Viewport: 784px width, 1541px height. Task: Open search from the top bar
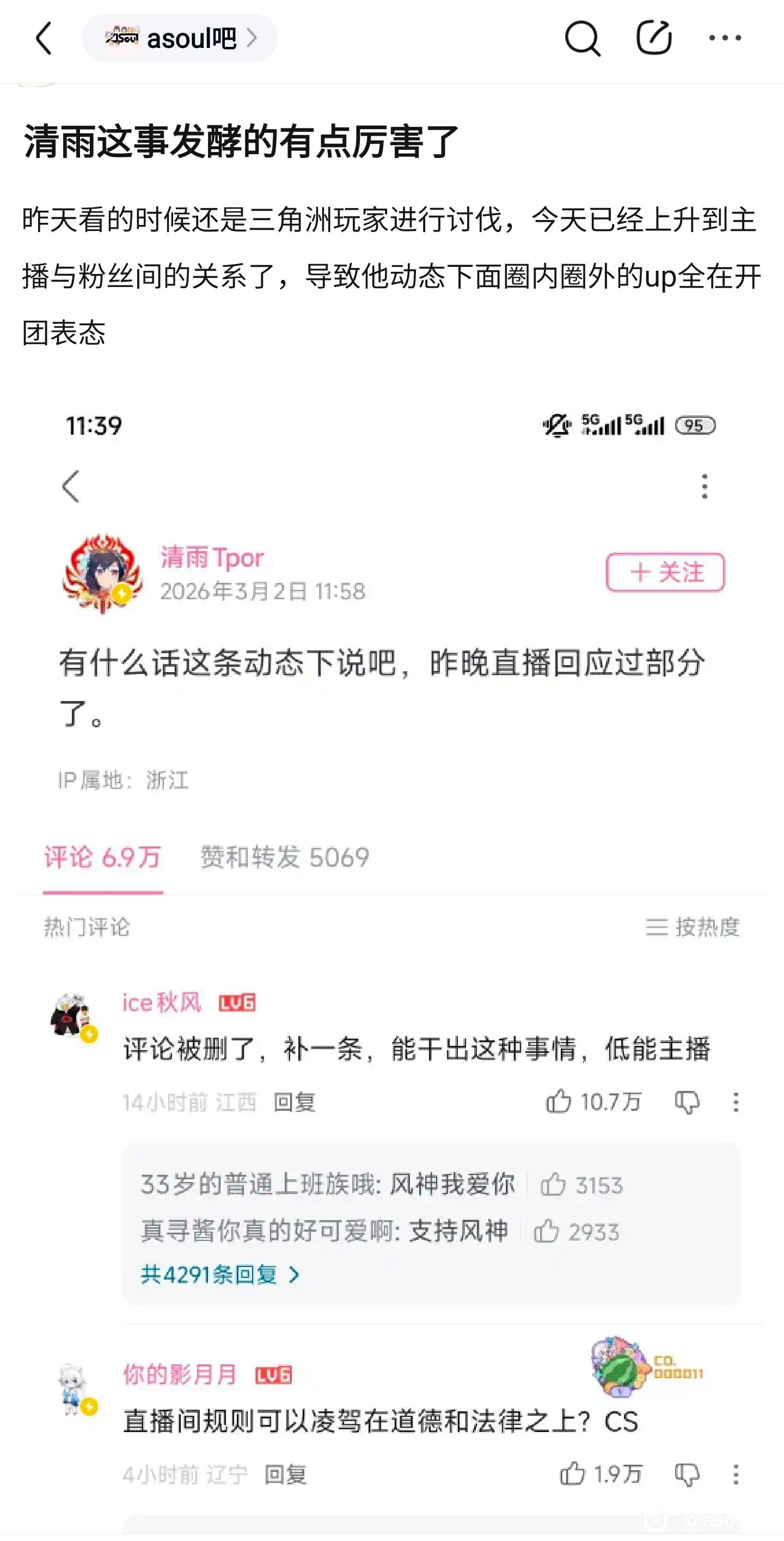tap(582, 39)
